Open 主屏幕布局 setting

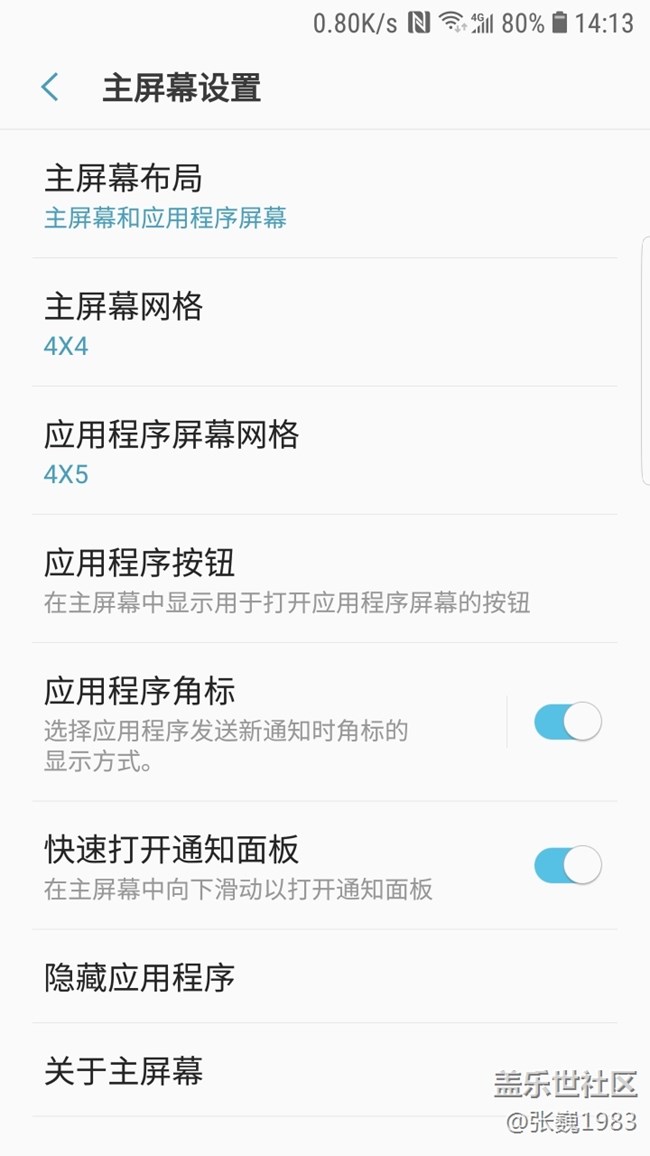(325, 195)
